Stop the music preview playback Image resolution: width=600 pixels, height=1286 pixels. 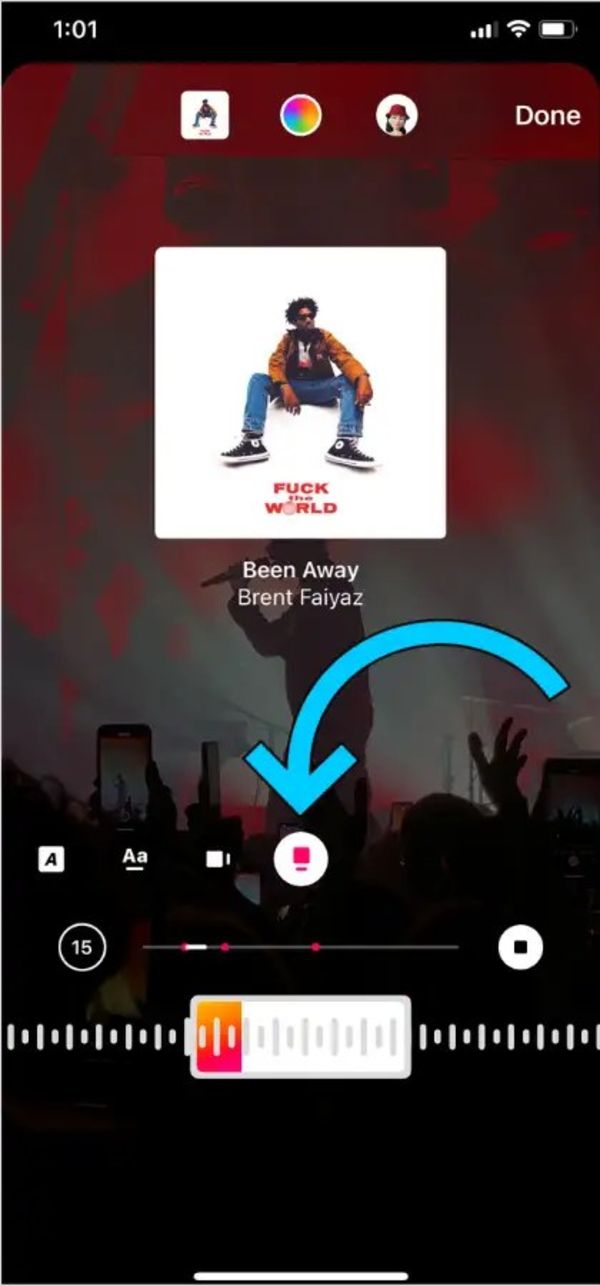(520, 946)
